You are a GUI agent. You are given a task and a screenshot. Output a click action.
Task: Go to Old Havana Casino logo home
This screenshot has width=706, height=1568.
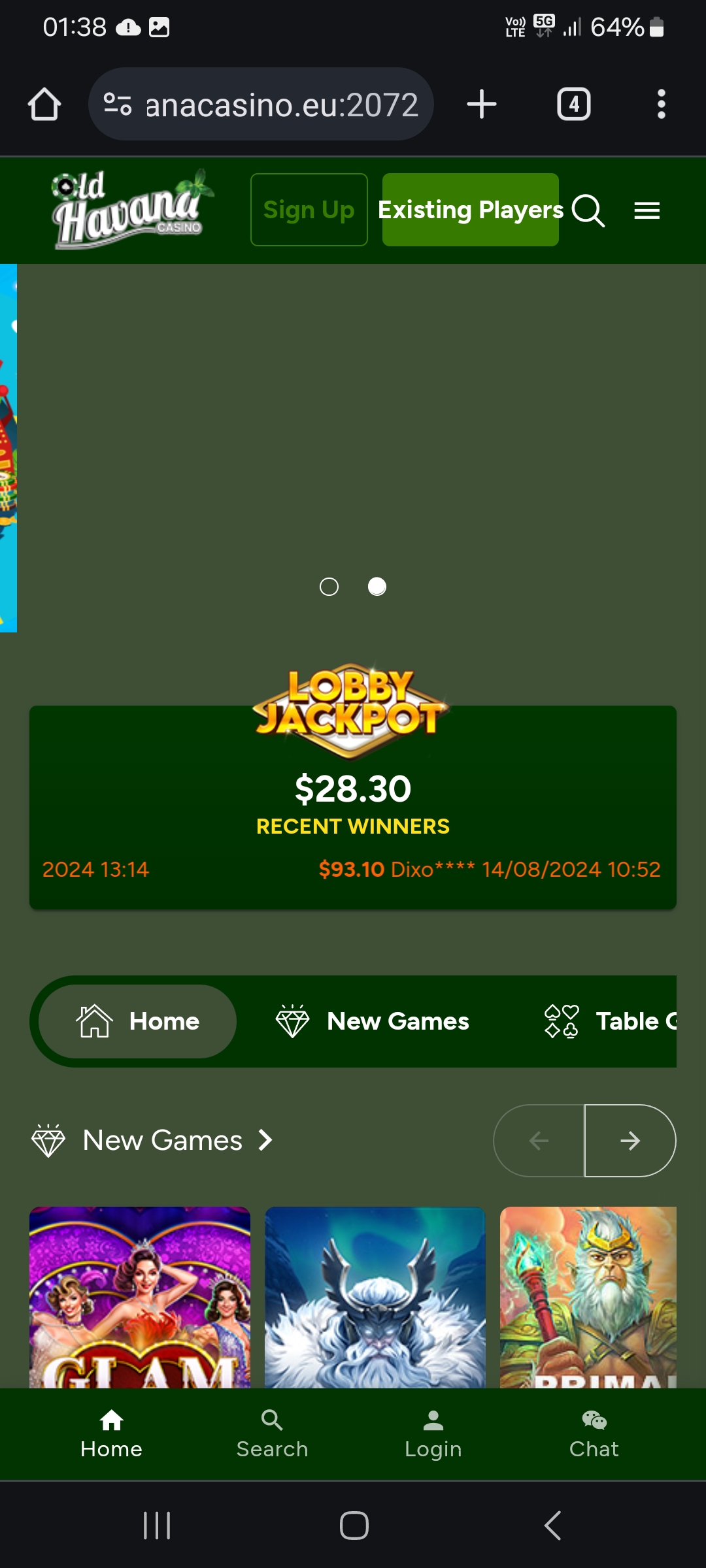131,210
